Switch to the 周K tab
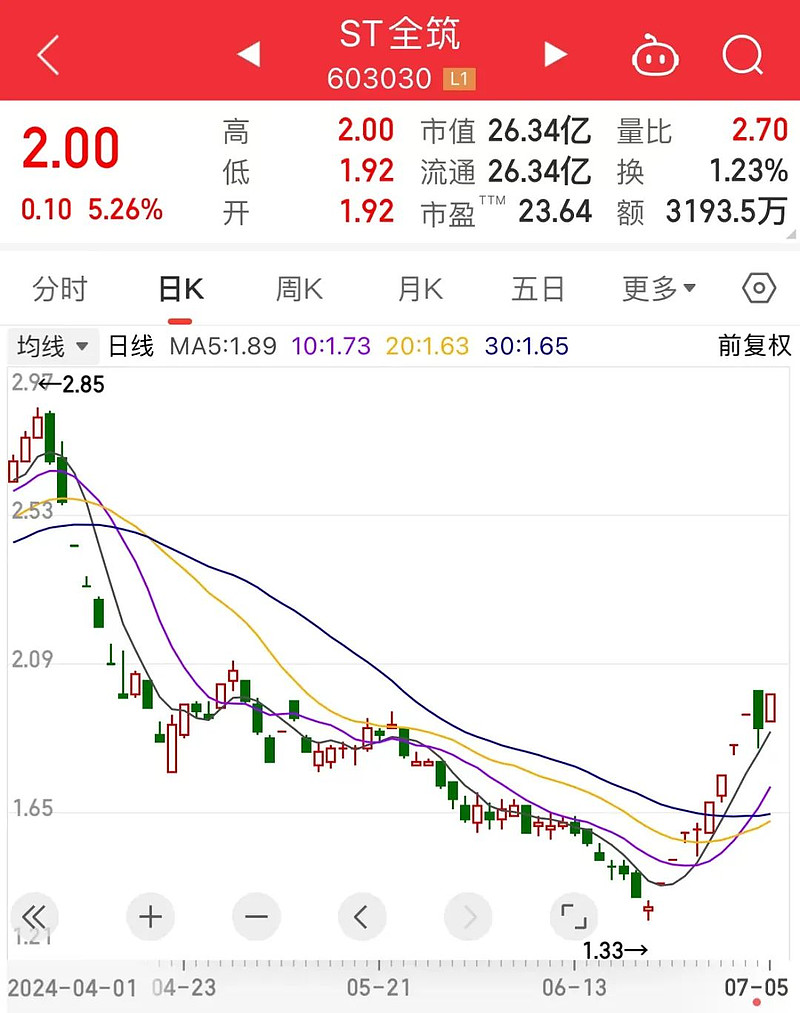The image size is (800, 1013). [x=300, y=287]
